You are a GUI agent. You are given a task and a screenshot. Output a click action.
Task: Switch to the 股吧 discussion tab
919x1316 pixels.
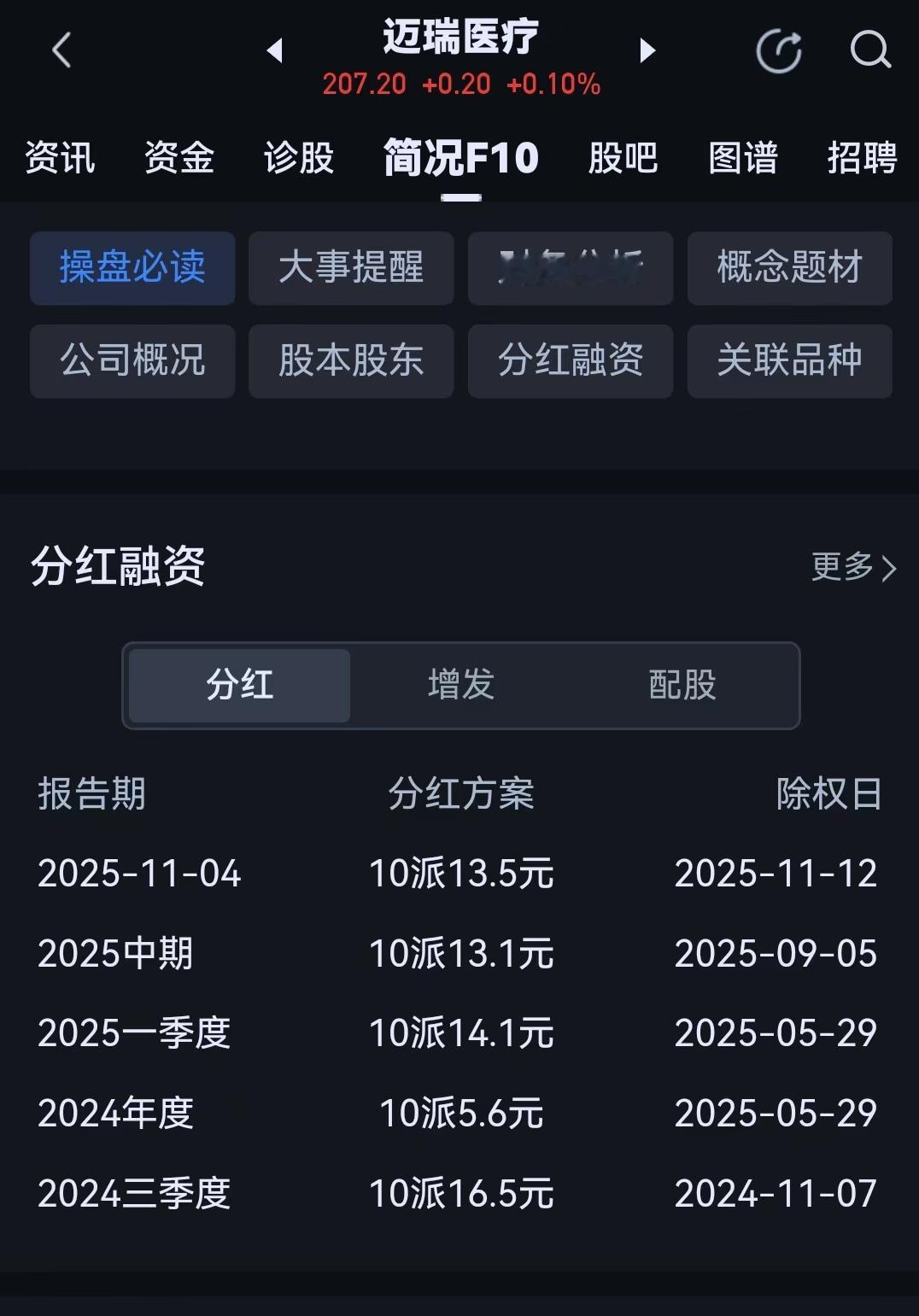click(623, 160)
